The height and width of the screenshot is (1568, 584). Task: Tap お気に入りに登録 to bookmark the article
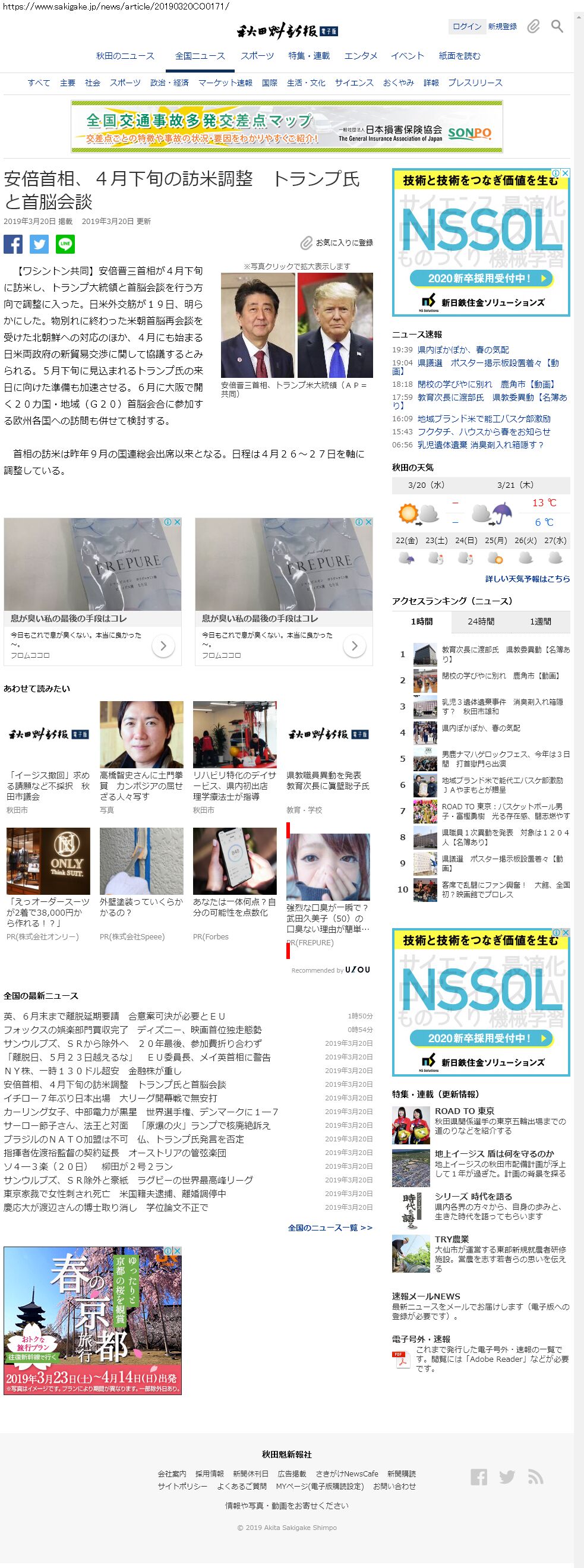(x=337, y=243)
